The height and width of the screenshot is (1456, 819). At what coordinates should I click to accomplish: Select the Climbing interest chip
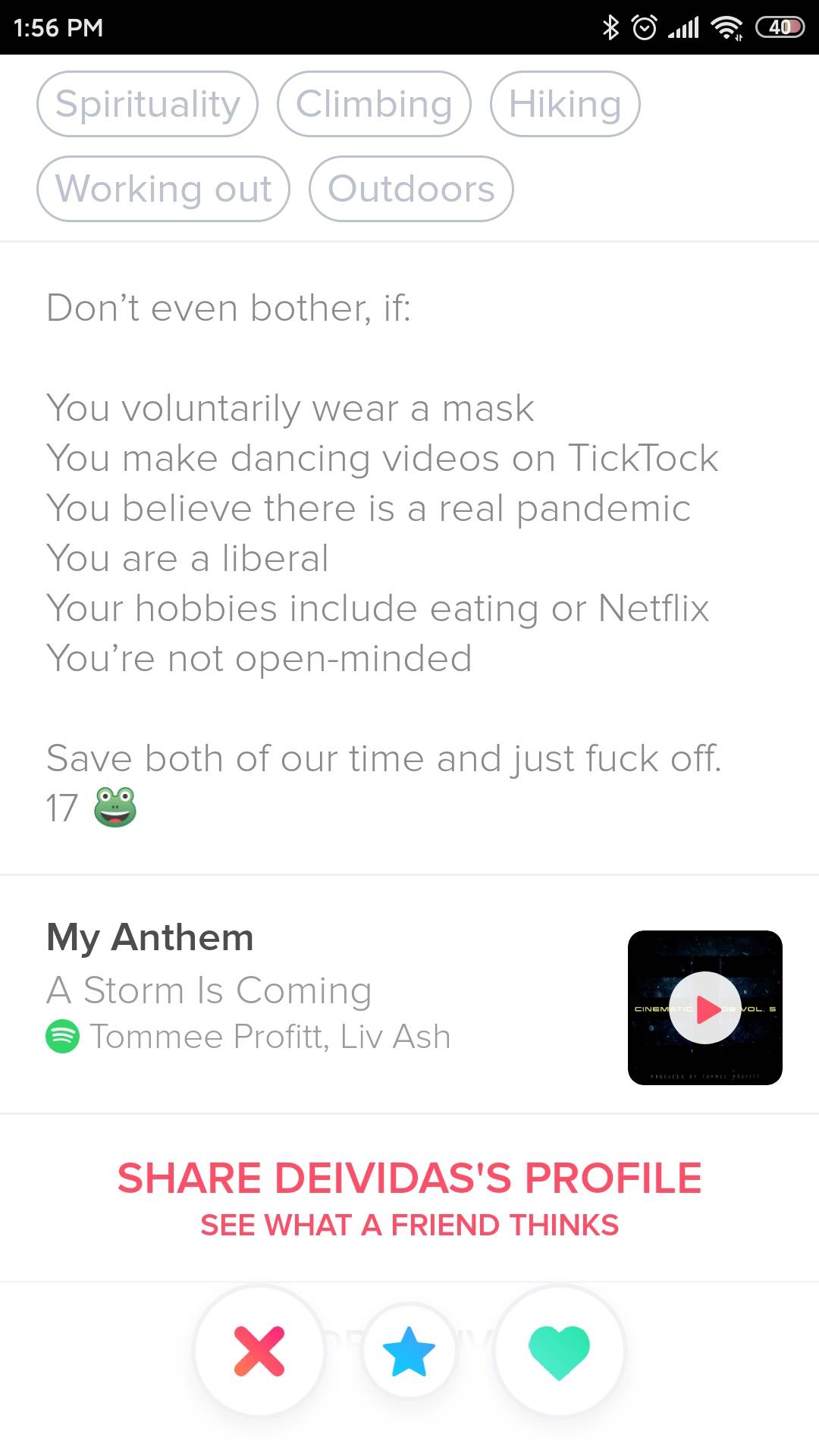[x=373, y=104]
